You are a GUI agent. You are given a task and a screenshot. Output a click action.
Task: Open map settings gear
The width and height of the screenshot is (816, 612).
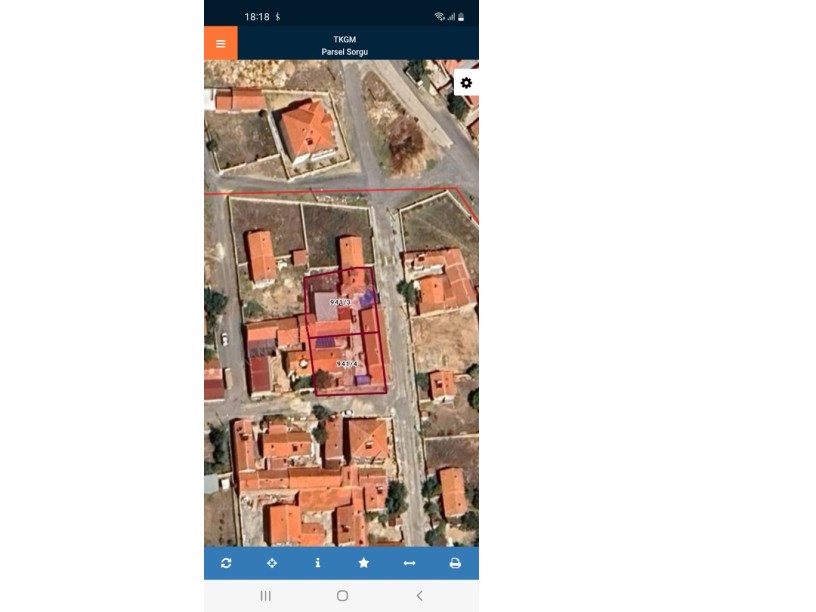point(466,83)
